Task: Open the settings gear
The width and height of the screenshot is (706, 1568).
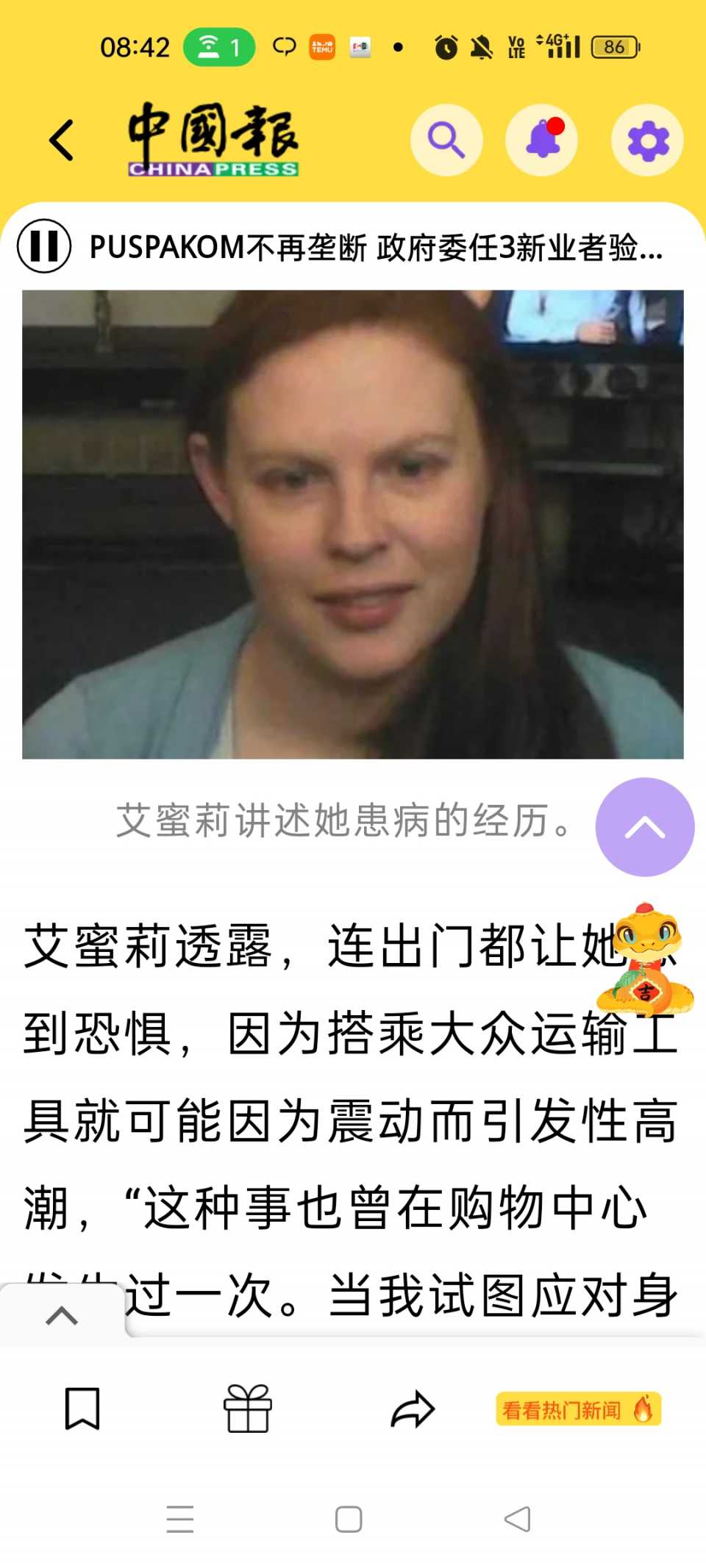Action: point(647,140)
